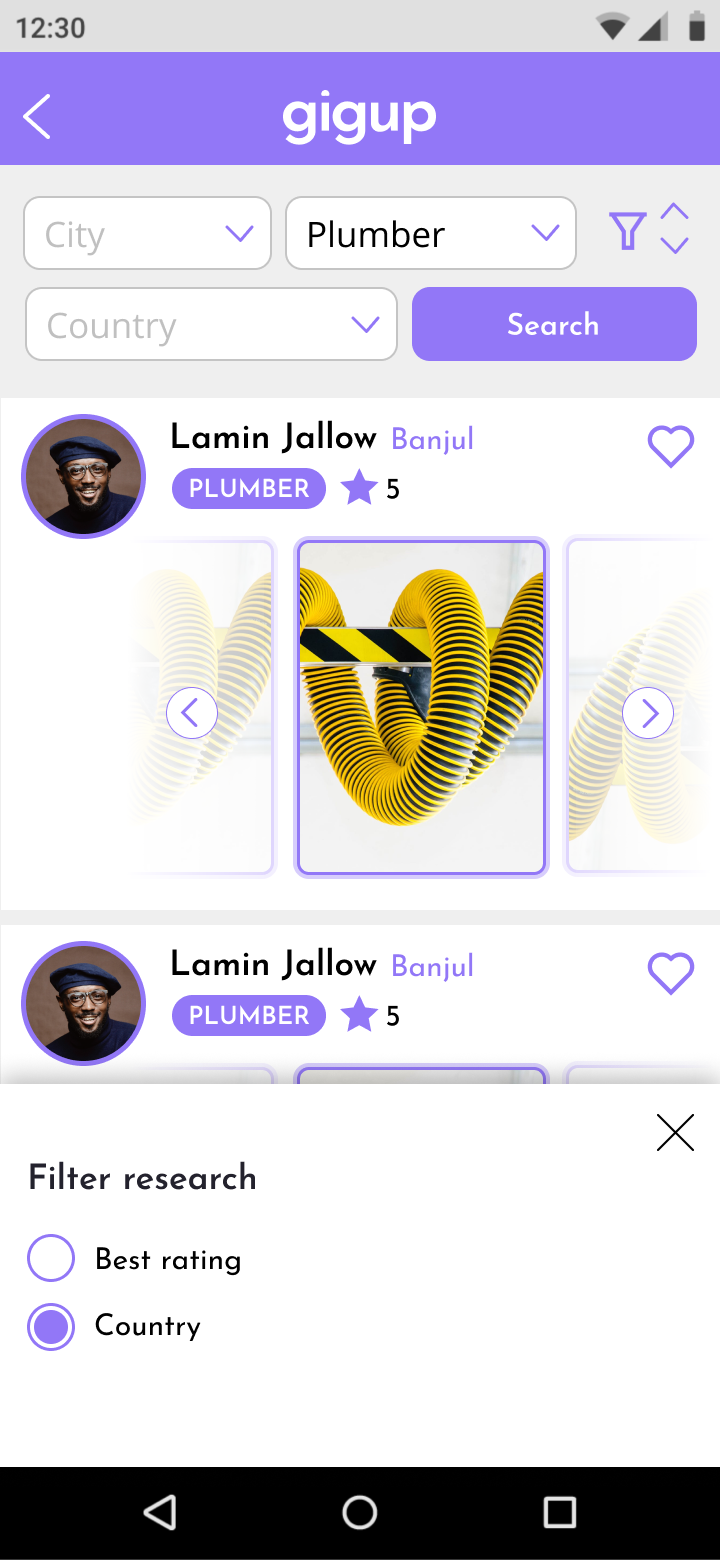Open the centered yellow hose photo
Viewport: 720px width, 1560px height.
[x=421, y=707]
